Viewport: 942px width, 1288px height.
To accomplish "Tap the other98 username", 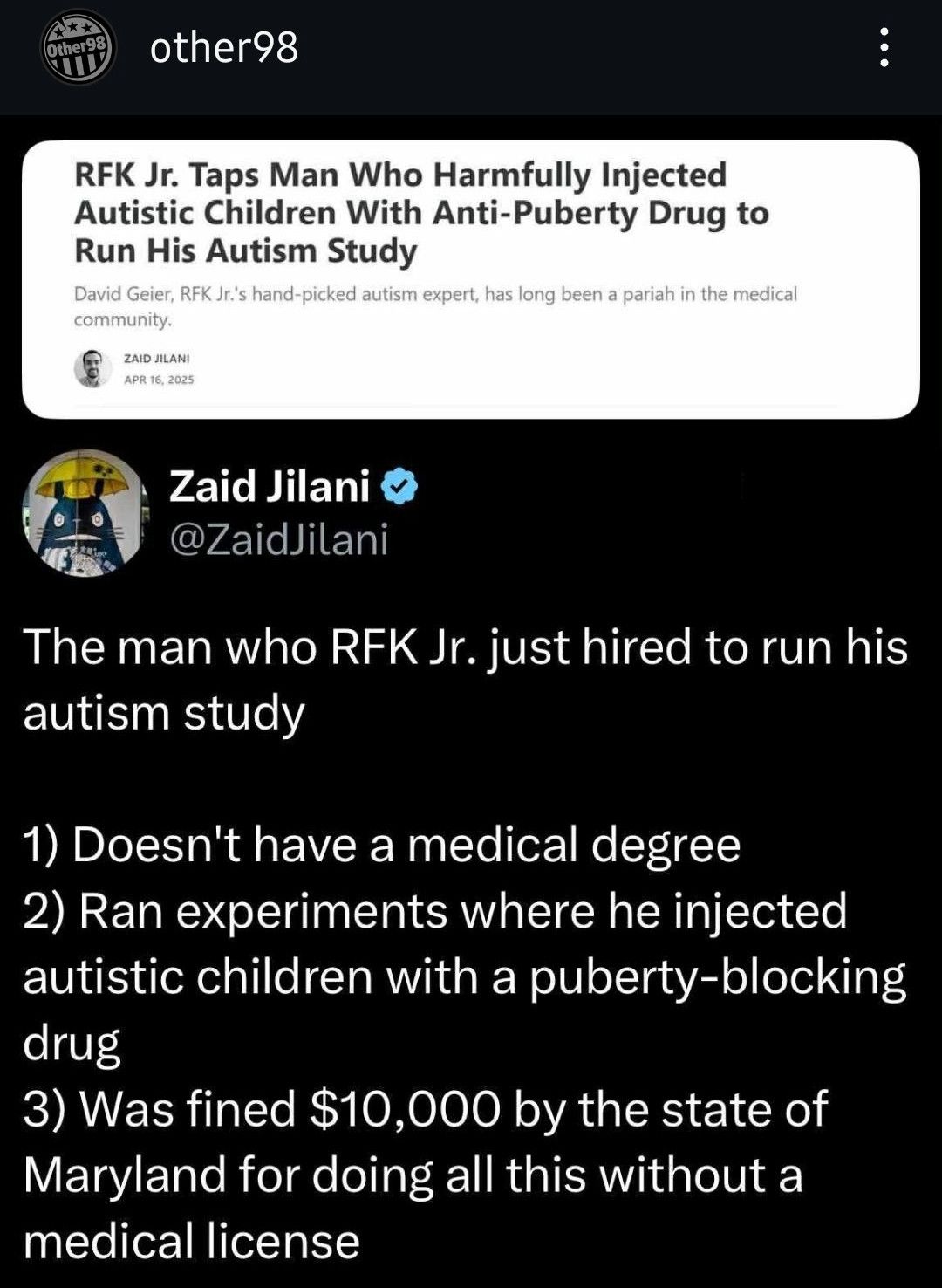I will click(224, 48).
